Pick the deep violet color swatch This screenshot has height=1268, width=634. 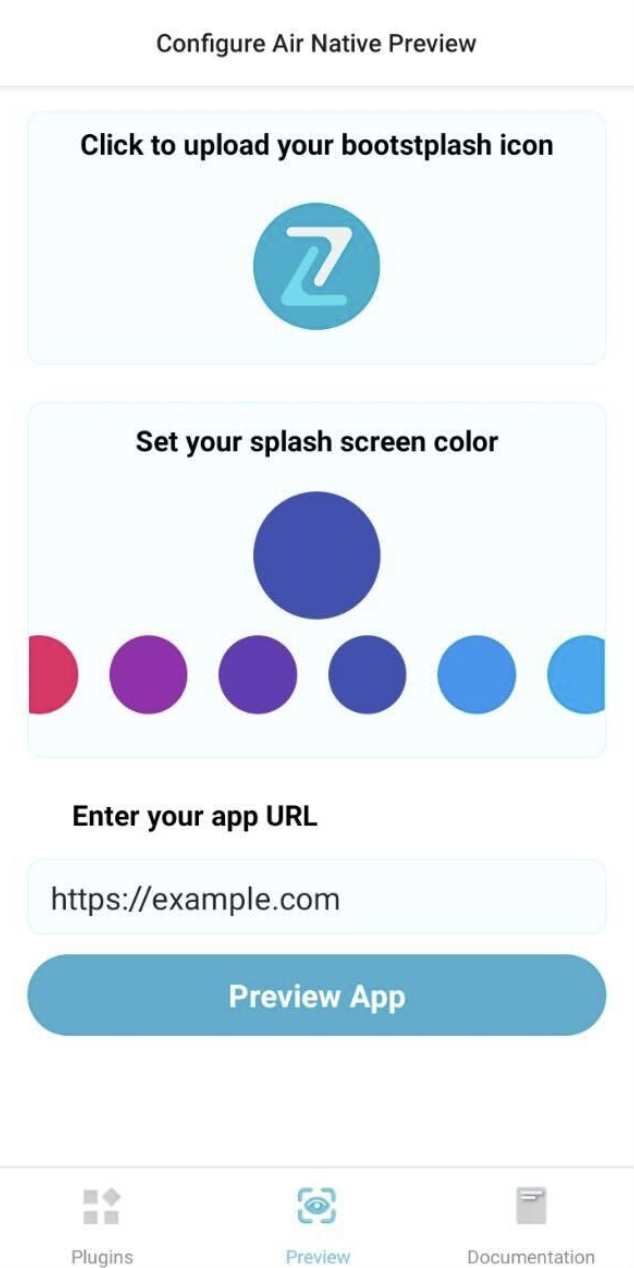pos(258,675)
